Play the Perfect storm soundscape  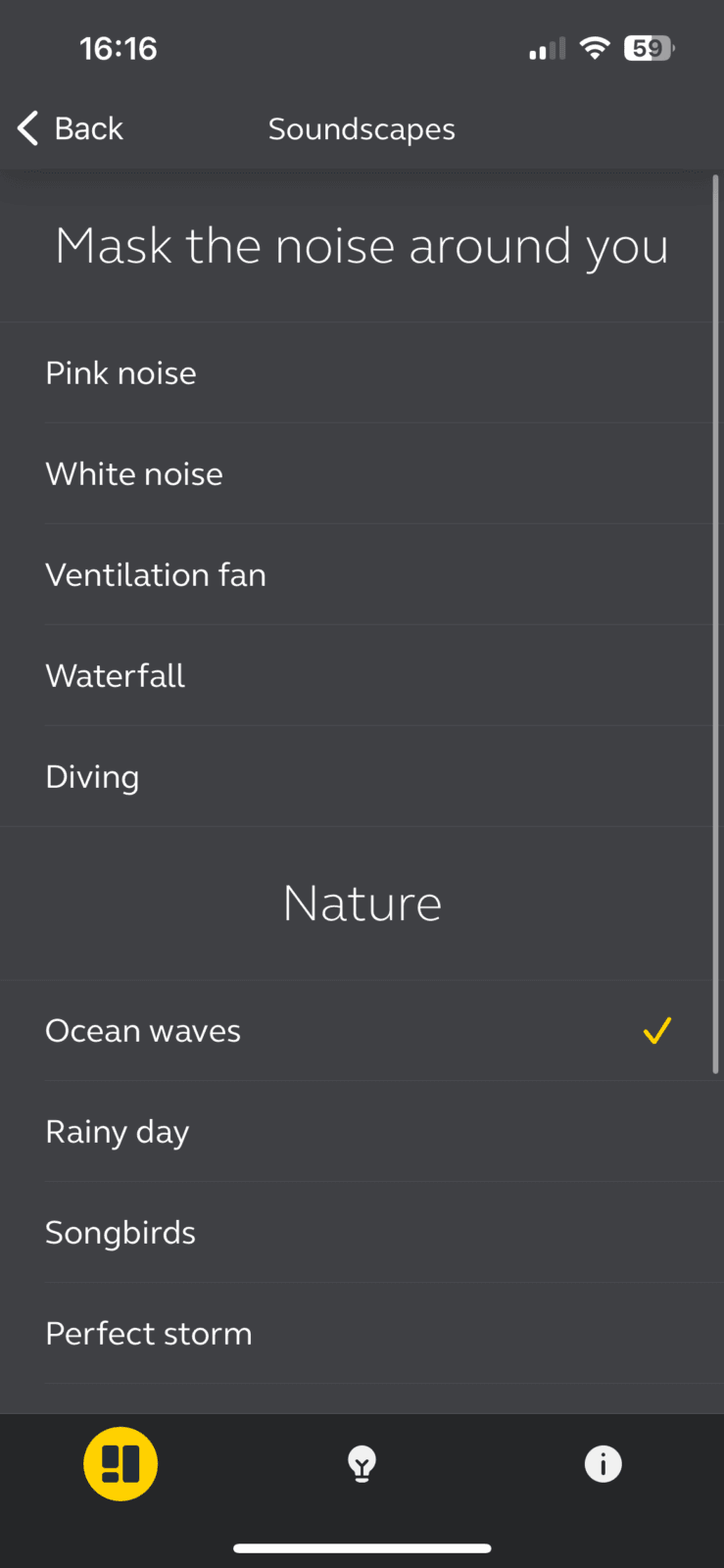coord(357,1333)
